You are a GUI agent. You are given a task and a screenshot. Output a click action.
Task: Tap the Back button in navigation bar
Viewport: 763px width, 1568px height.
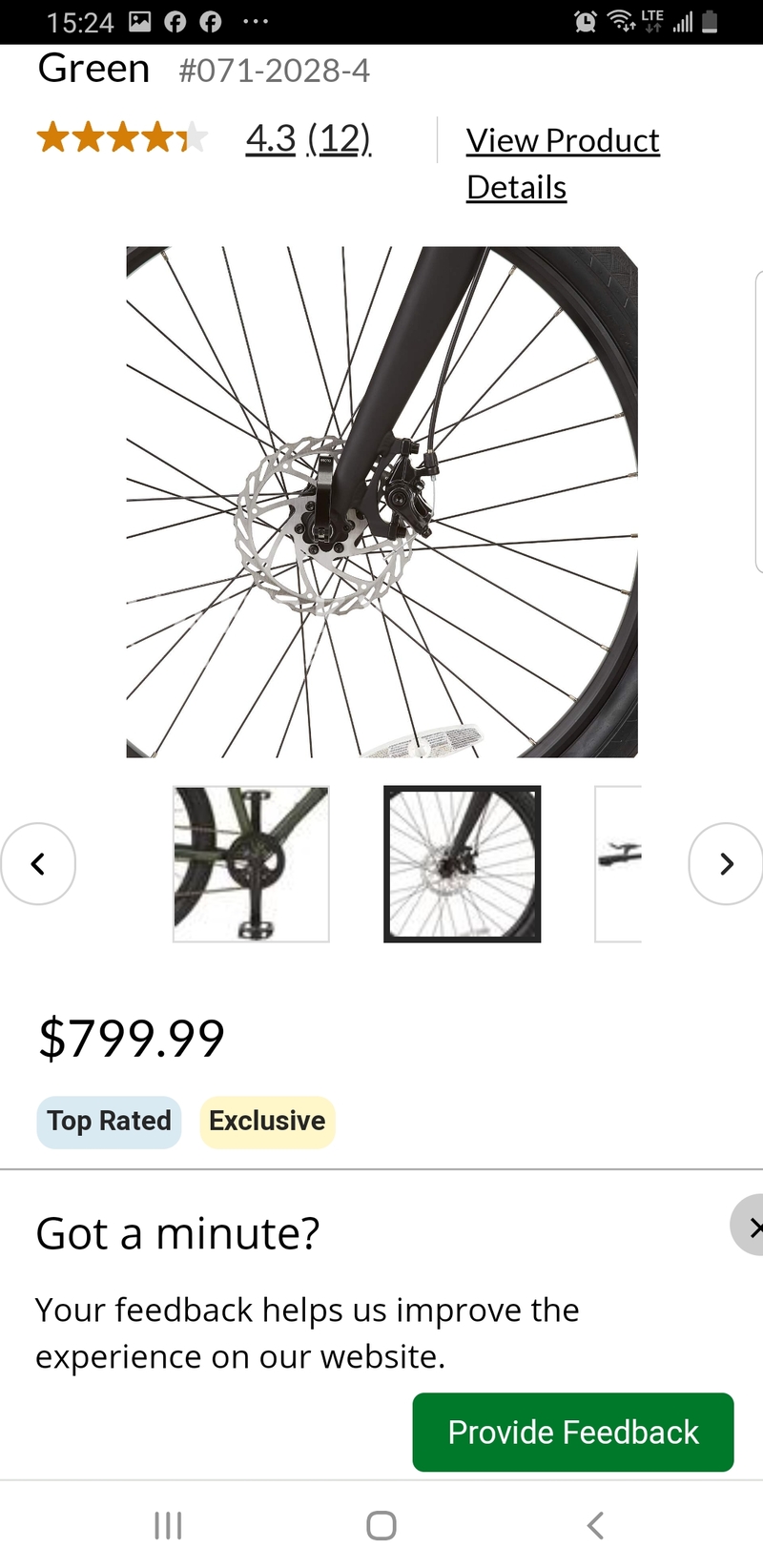(x=595, y=1525)
